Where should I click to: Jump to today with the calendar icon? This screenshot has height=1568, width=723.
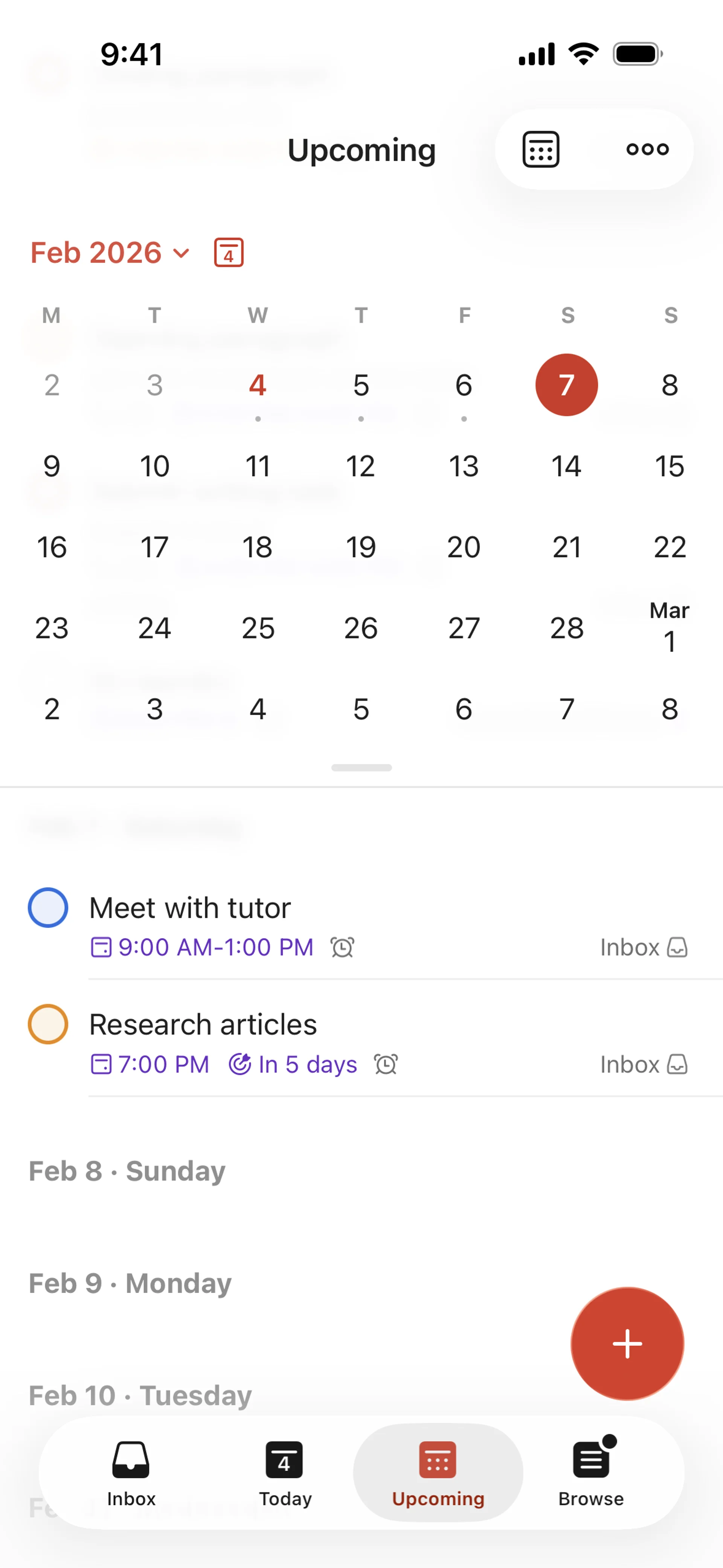(229, 253)
